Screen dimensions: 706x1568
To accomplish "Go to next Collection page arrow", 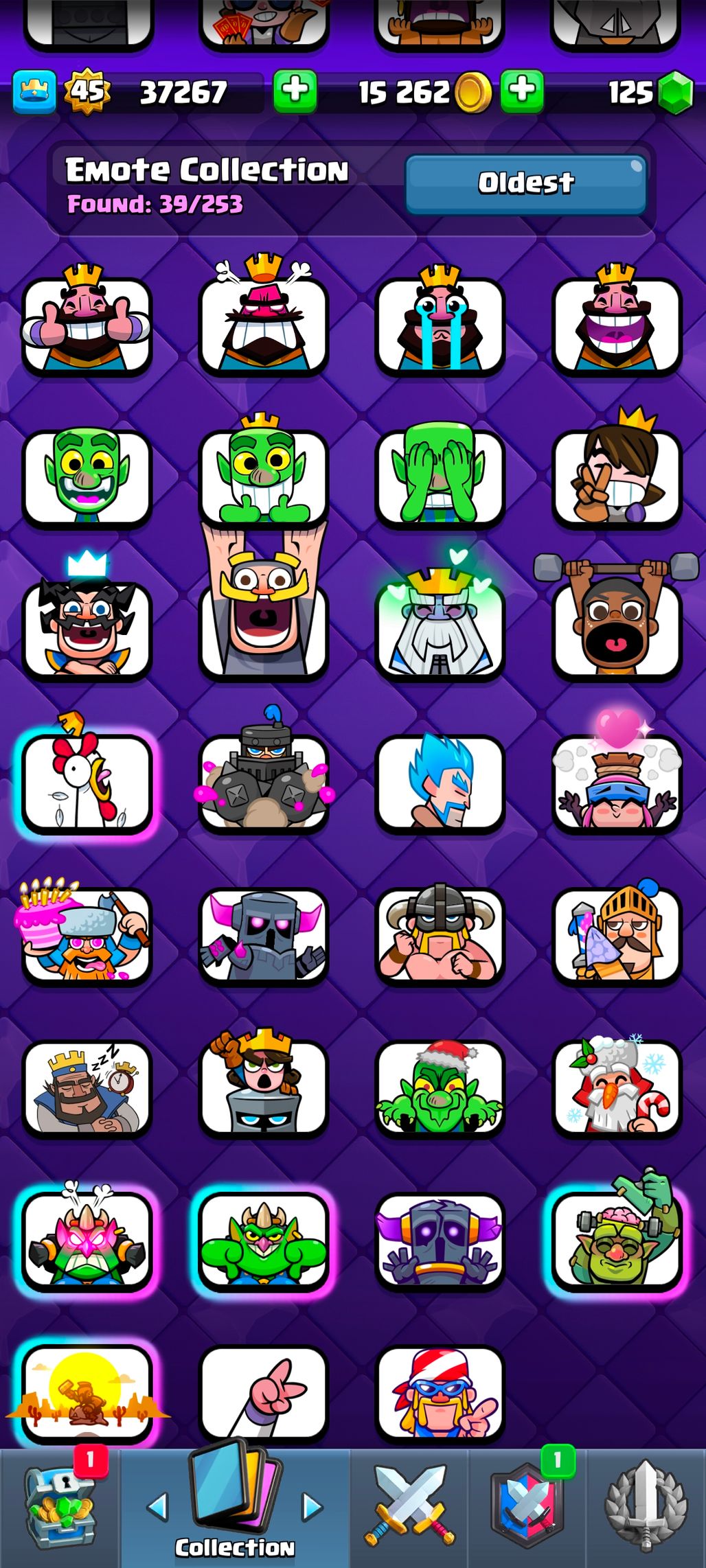I will coord(312,1508).
